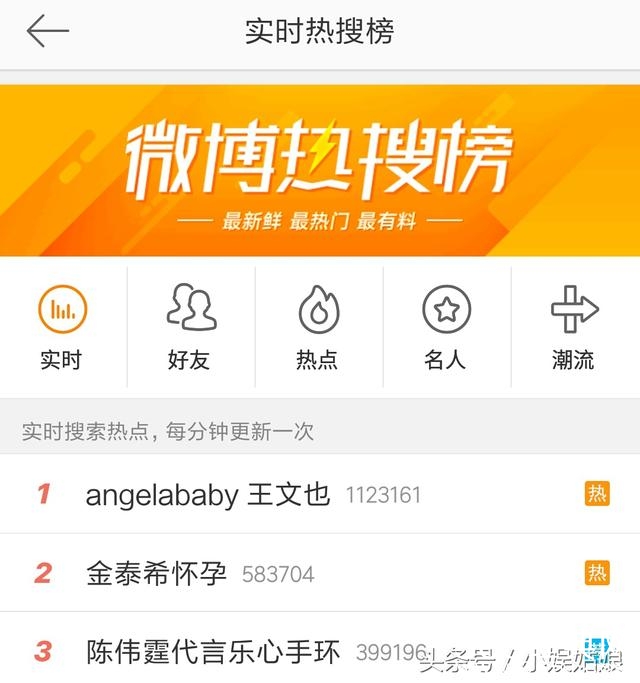View the 潮流 tab

click(574, 327)
